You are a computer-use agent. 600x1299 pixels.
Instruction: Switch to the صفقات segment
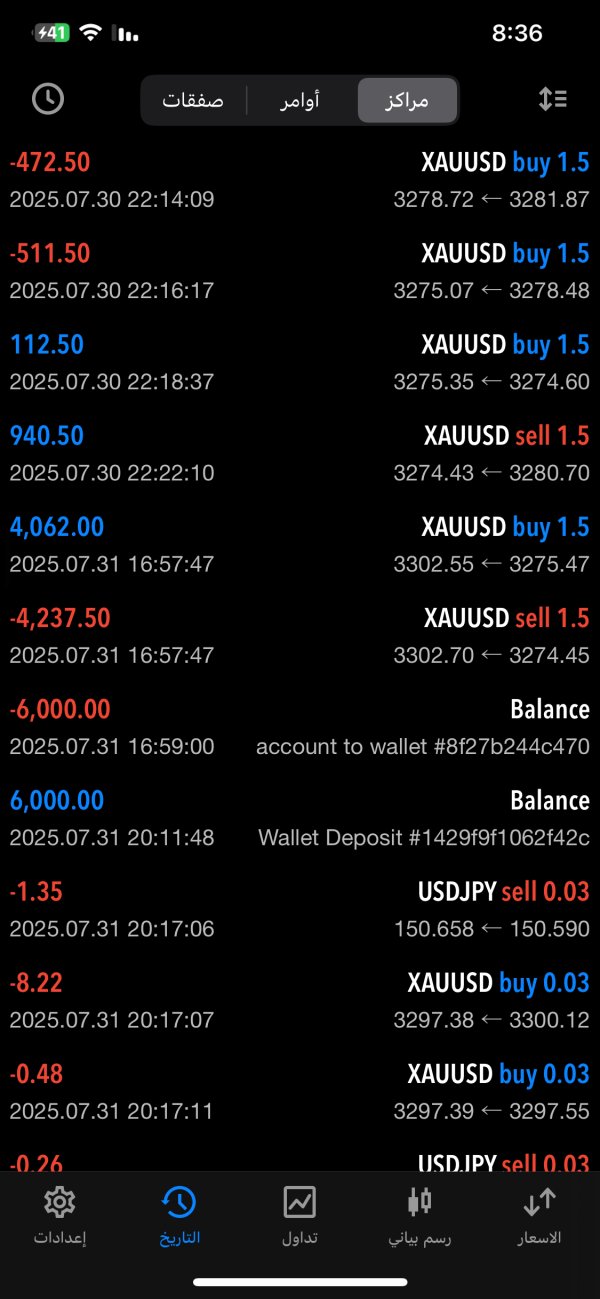point(193,100)
